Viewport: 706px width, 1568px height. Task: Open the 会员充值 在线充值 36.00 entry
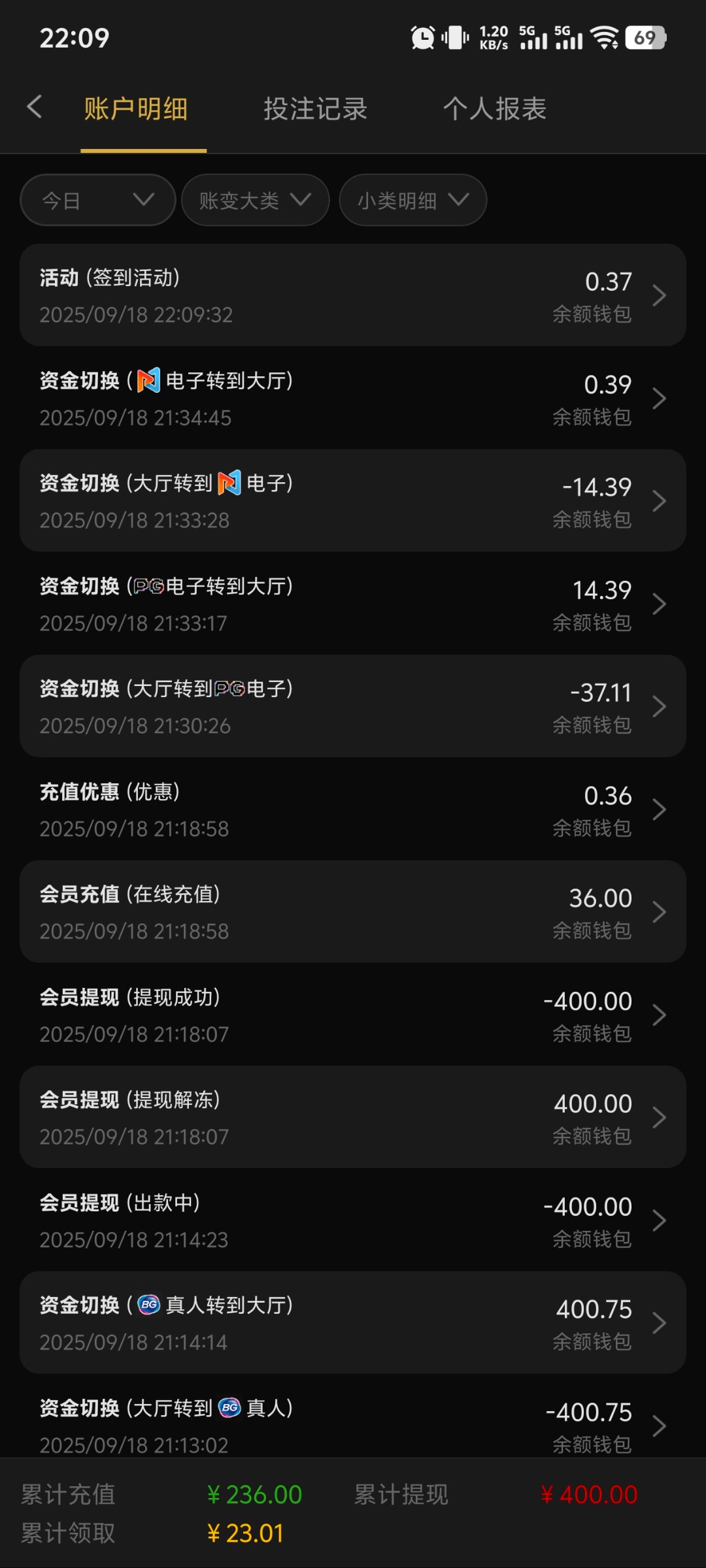pos(353,911)
